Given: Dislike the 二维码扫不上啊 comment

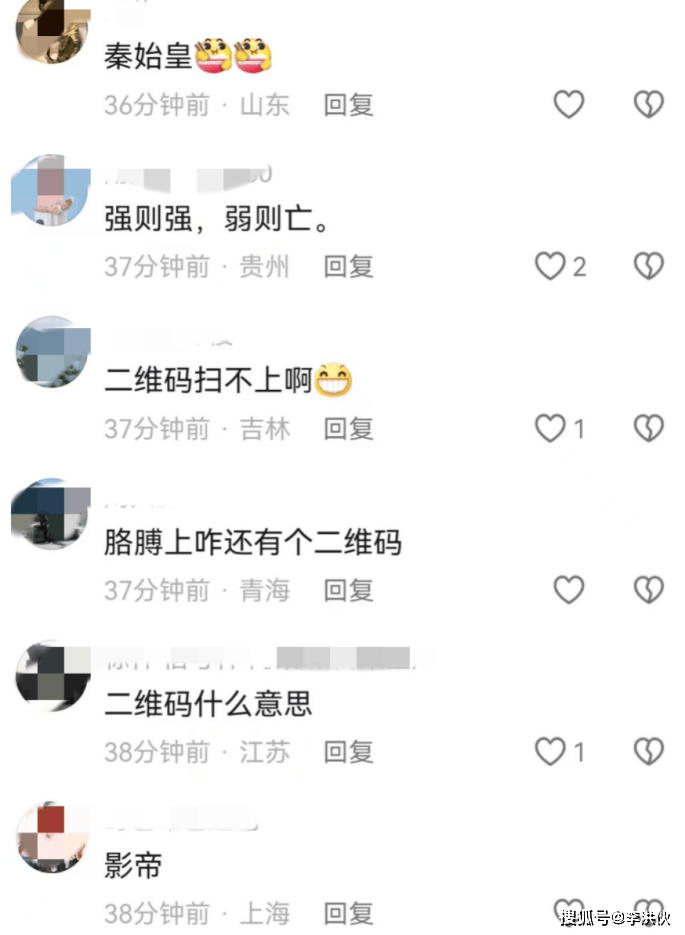Looking at the screenshot, I should point(649,429).
